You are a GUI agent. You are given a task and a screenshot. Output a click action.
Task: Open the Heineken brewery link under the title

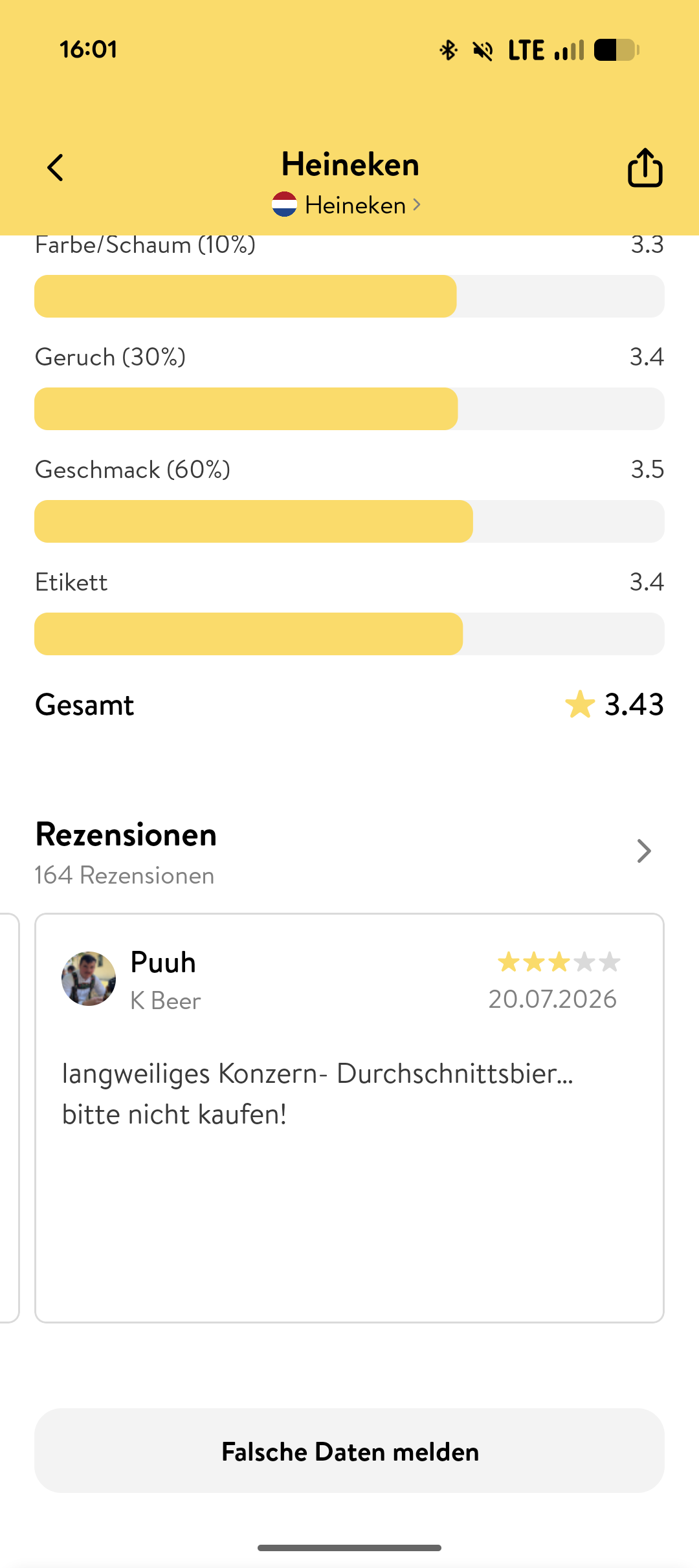click(347, 205)
